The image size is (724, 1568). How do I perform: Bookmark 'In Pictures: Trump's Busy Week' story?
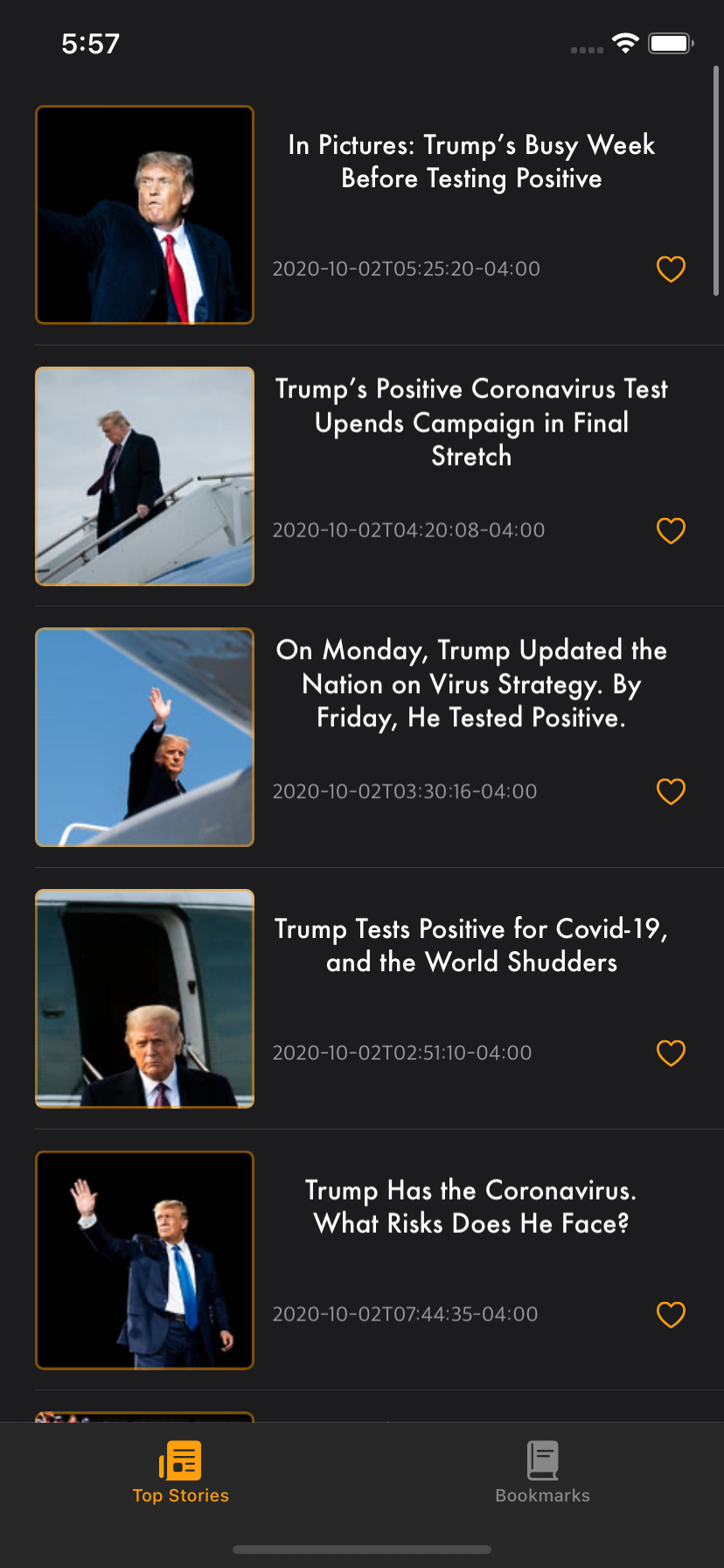point(671,269)
